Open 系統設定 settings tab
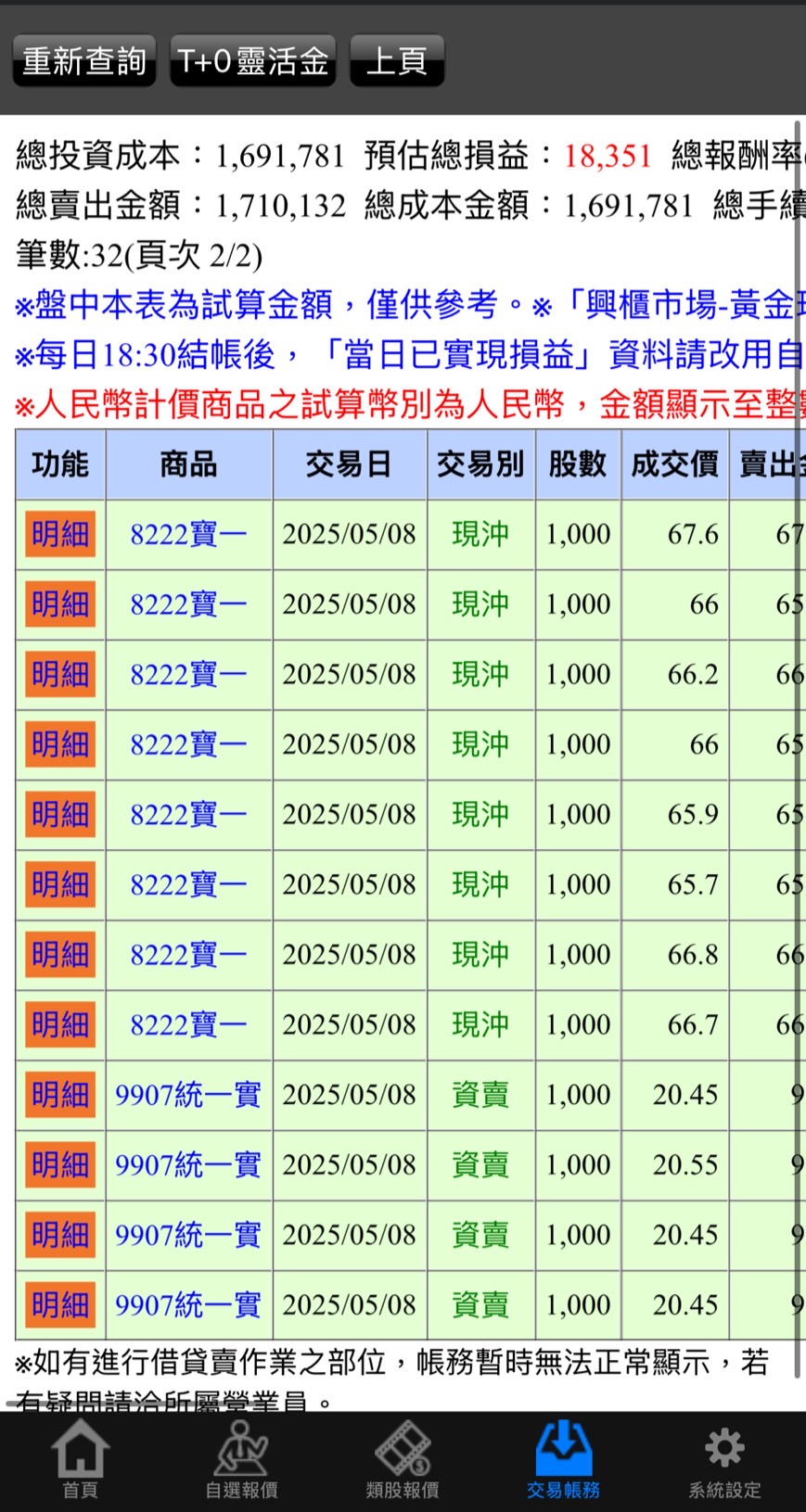This screenshot has height=1512, width=806. (724, 1461)
